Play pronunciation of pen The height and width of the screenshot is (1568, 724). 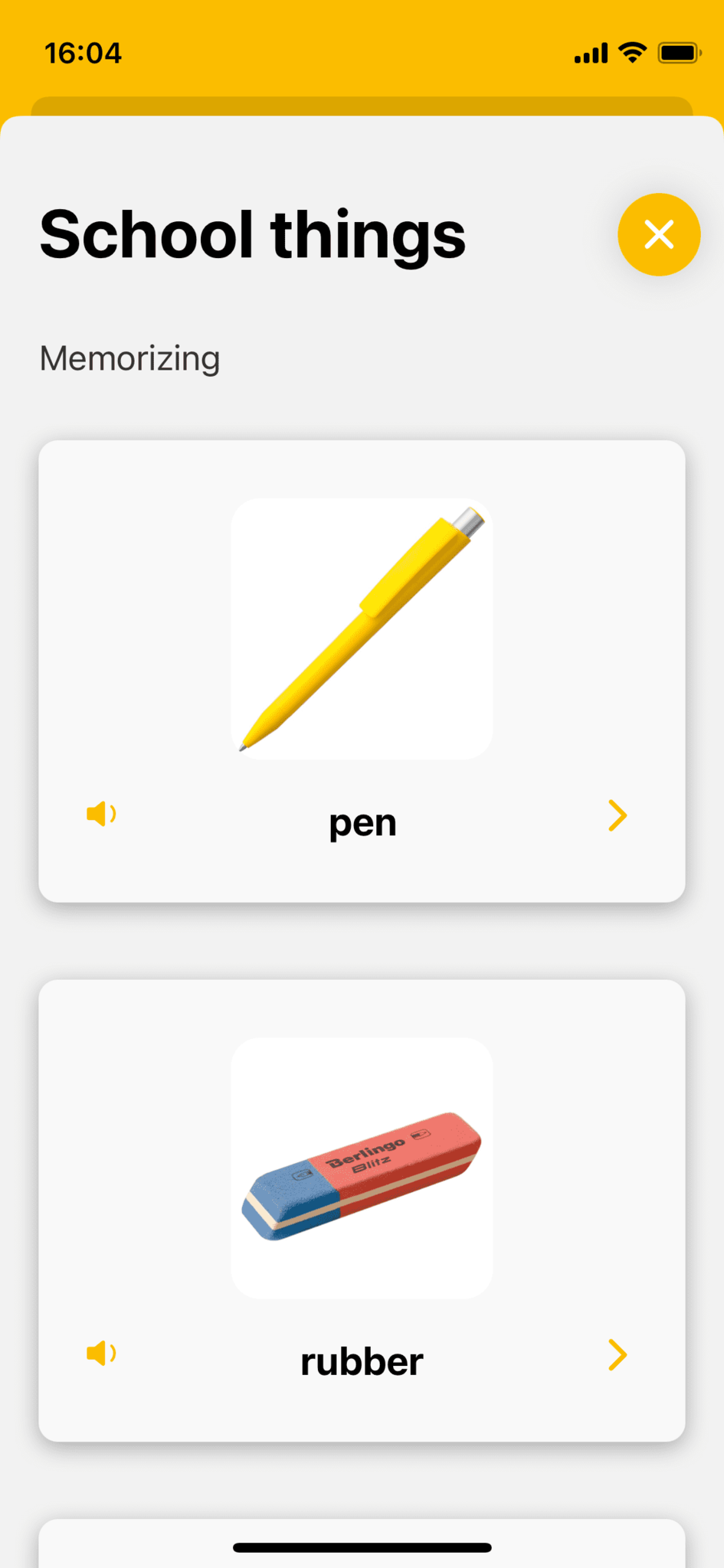(x=101, y=814)
